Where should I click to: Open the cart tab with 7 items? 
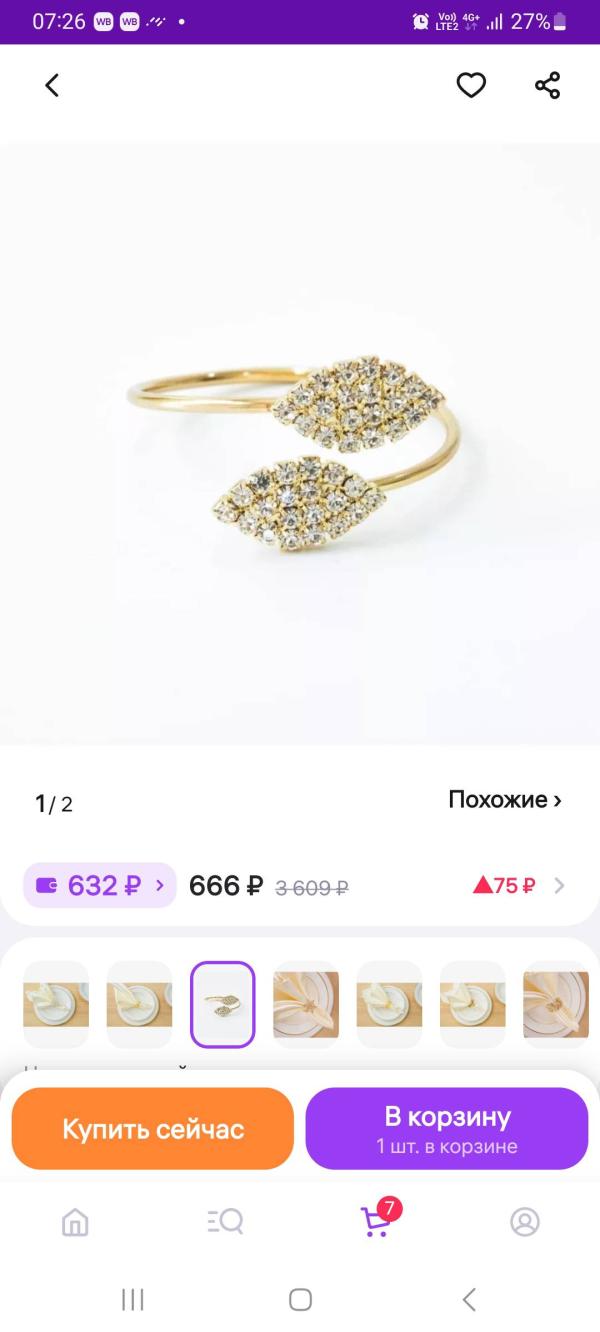[x=375, y=1221]
